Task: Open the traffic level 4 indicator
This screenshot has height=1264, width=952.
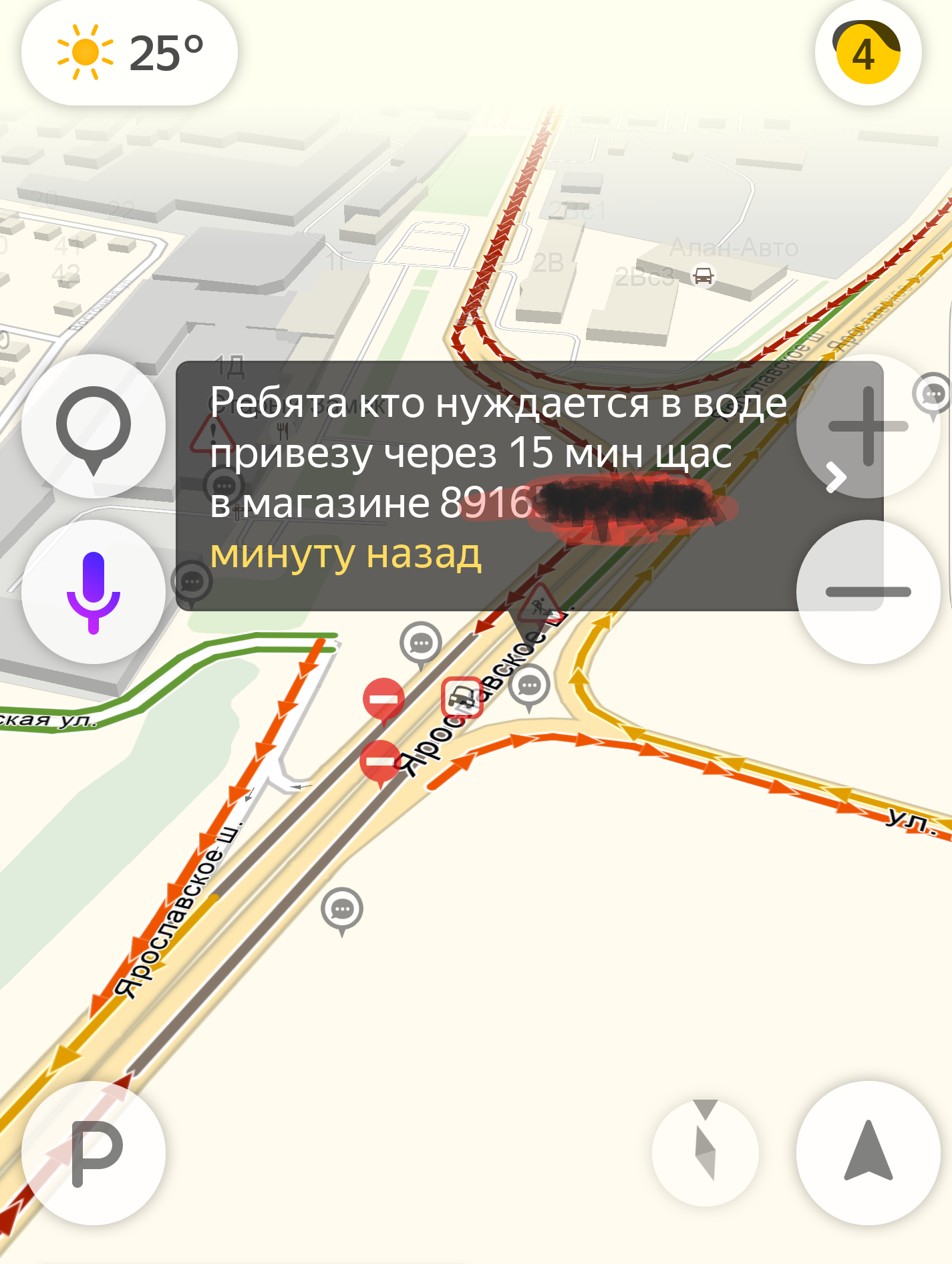Action: point(867,53)
